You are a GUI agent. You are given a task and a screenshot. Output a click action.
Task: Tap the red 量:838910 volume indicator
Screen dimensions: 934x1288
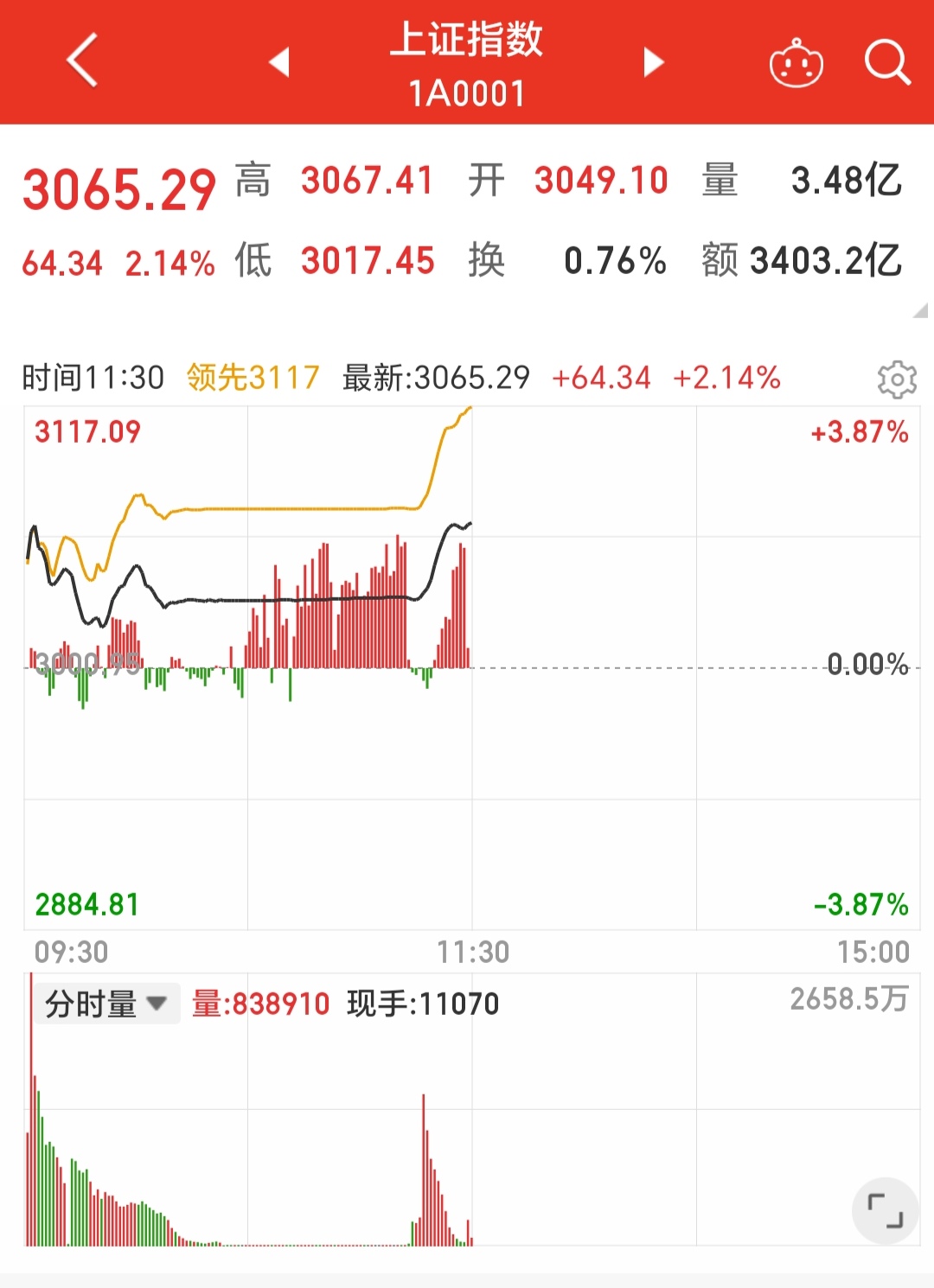coord(259,1004)
